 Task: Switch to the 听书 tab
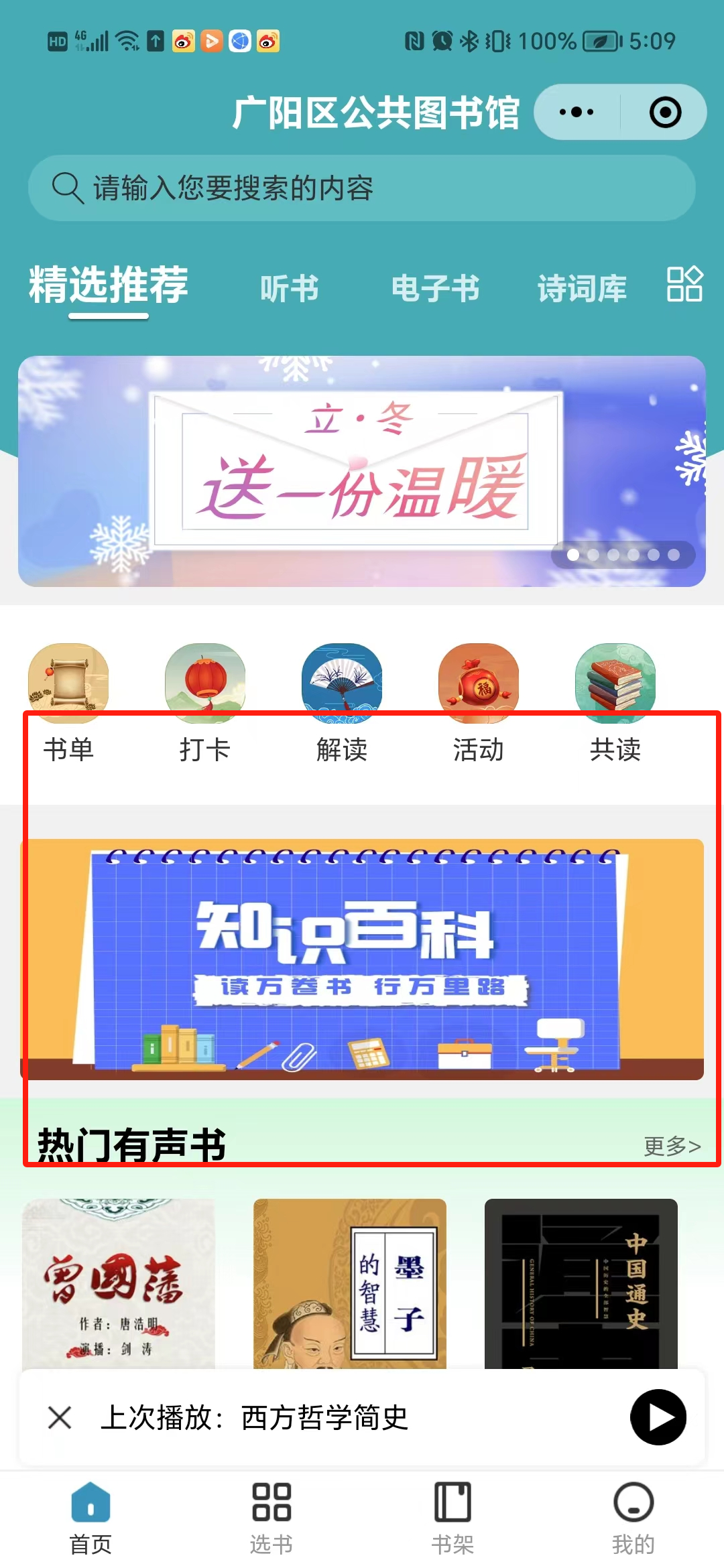coord(289,289)
